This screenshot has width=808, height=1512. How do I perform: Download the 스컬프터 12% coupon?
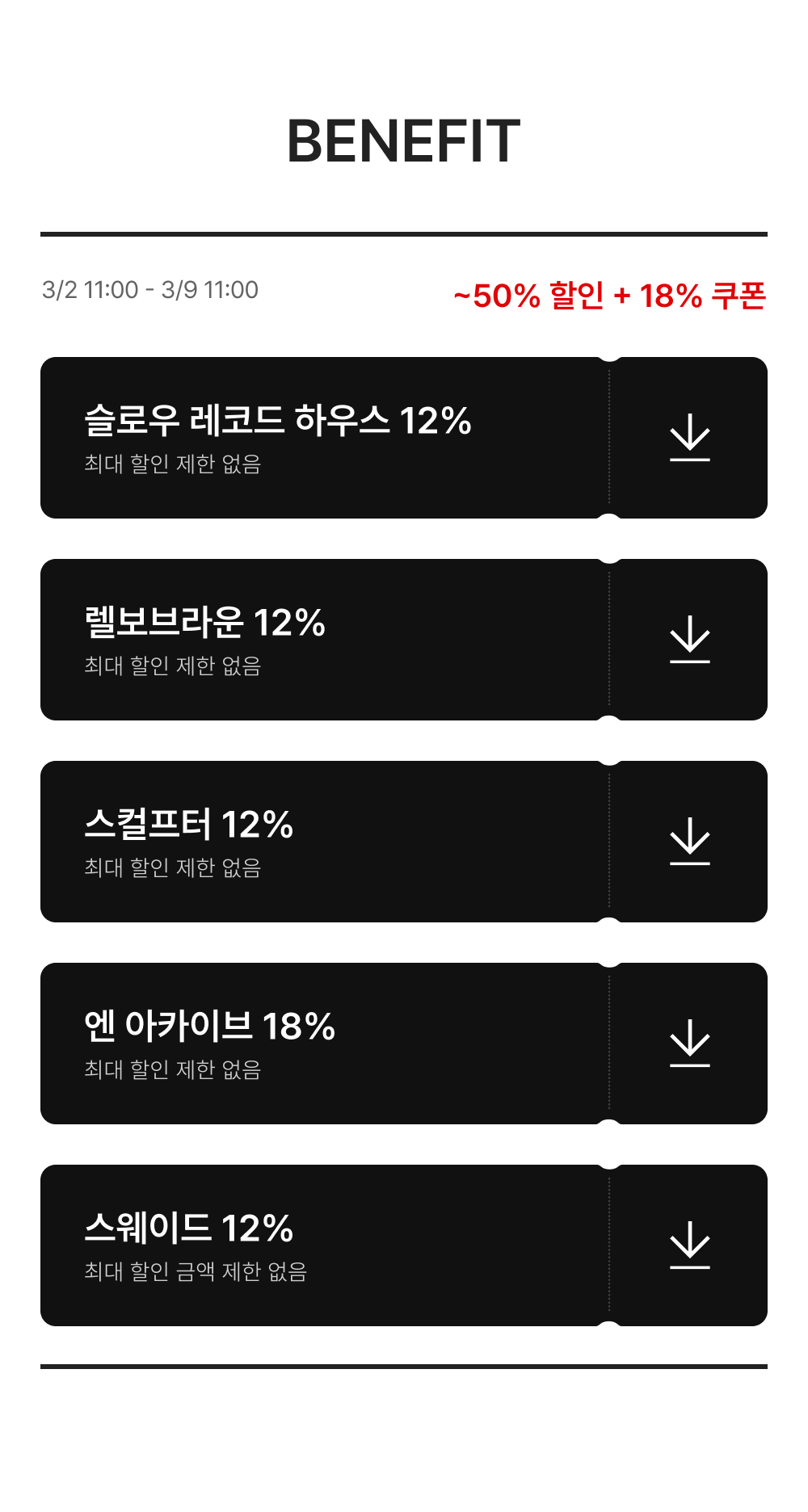tap(689, 842)
